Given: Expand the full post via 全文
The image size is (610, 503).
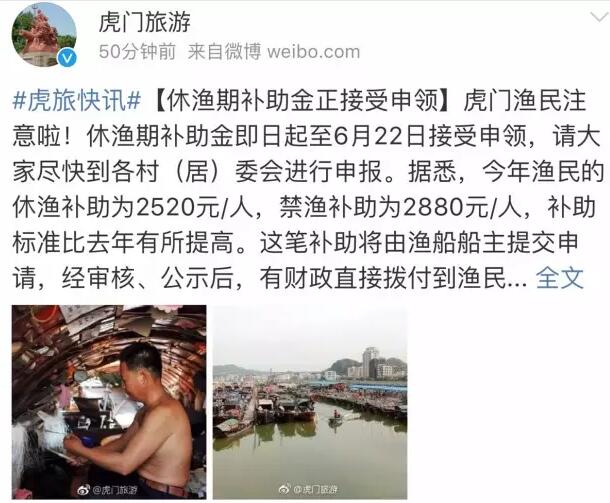Looking at the screenshot, I should [559, 279].
